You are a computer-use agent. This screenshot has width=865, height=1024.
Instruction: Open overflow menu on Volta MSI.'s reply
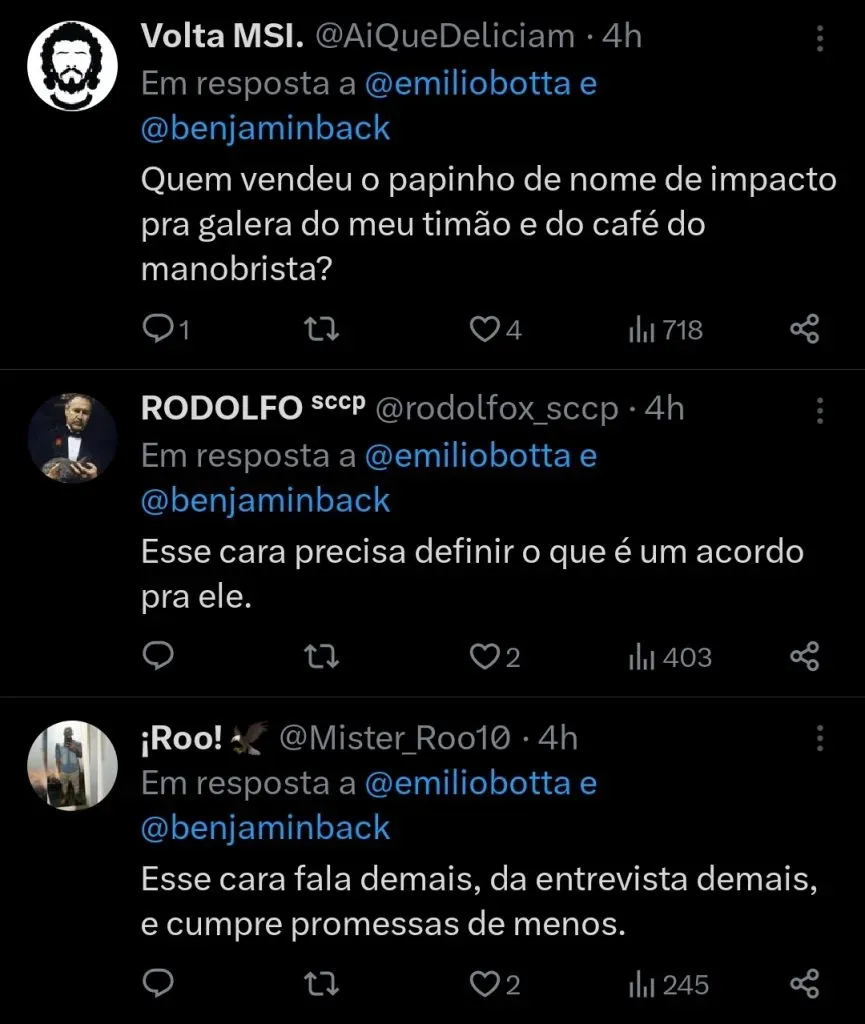[x=820, y=39]
